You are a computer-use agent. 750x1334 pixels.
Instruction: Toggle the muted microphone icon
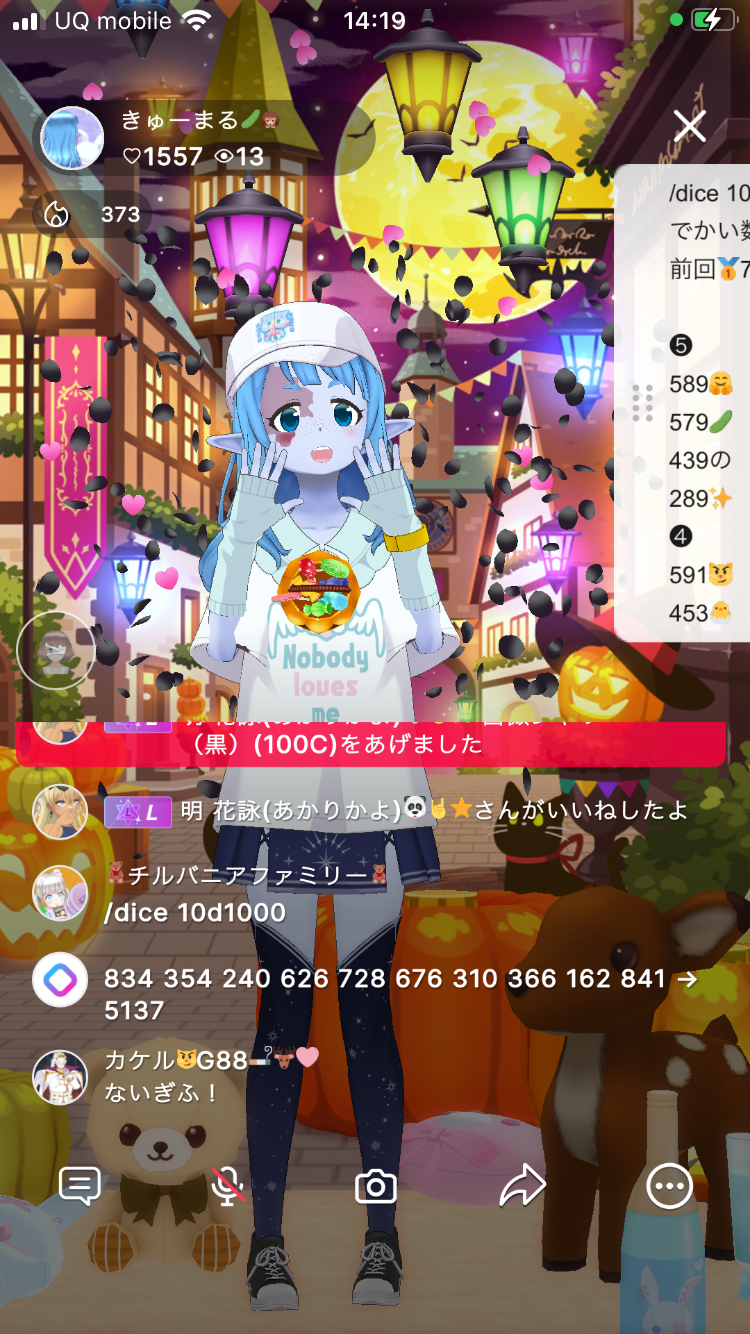[228, 1187]
